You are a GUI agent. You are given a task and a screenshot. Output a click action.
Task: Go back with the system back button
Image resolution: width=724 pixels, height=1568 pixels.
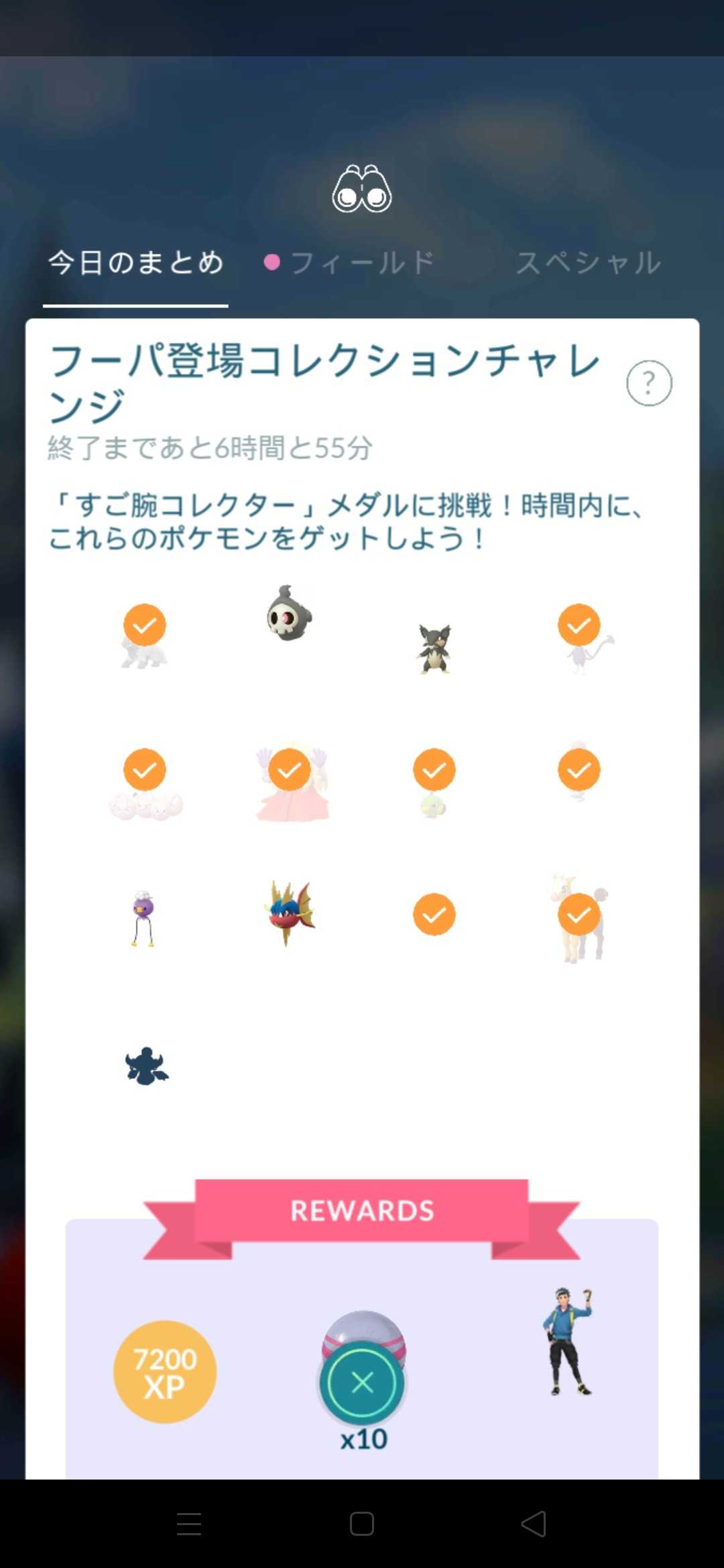pyautogui.click(x=534, y=1524)
